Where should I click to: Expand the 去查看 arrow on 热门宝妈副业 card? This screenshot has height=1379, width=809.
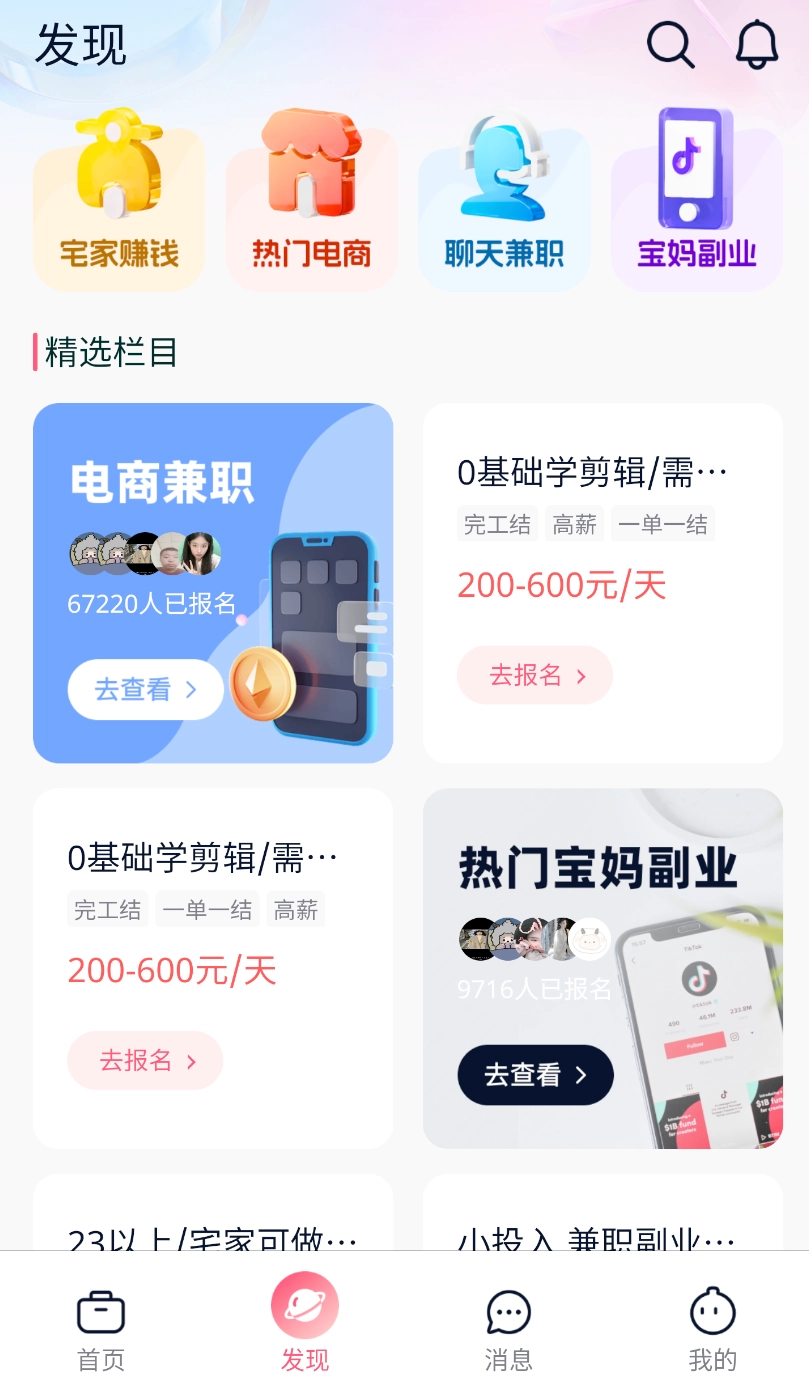[x=580, y=1074]
